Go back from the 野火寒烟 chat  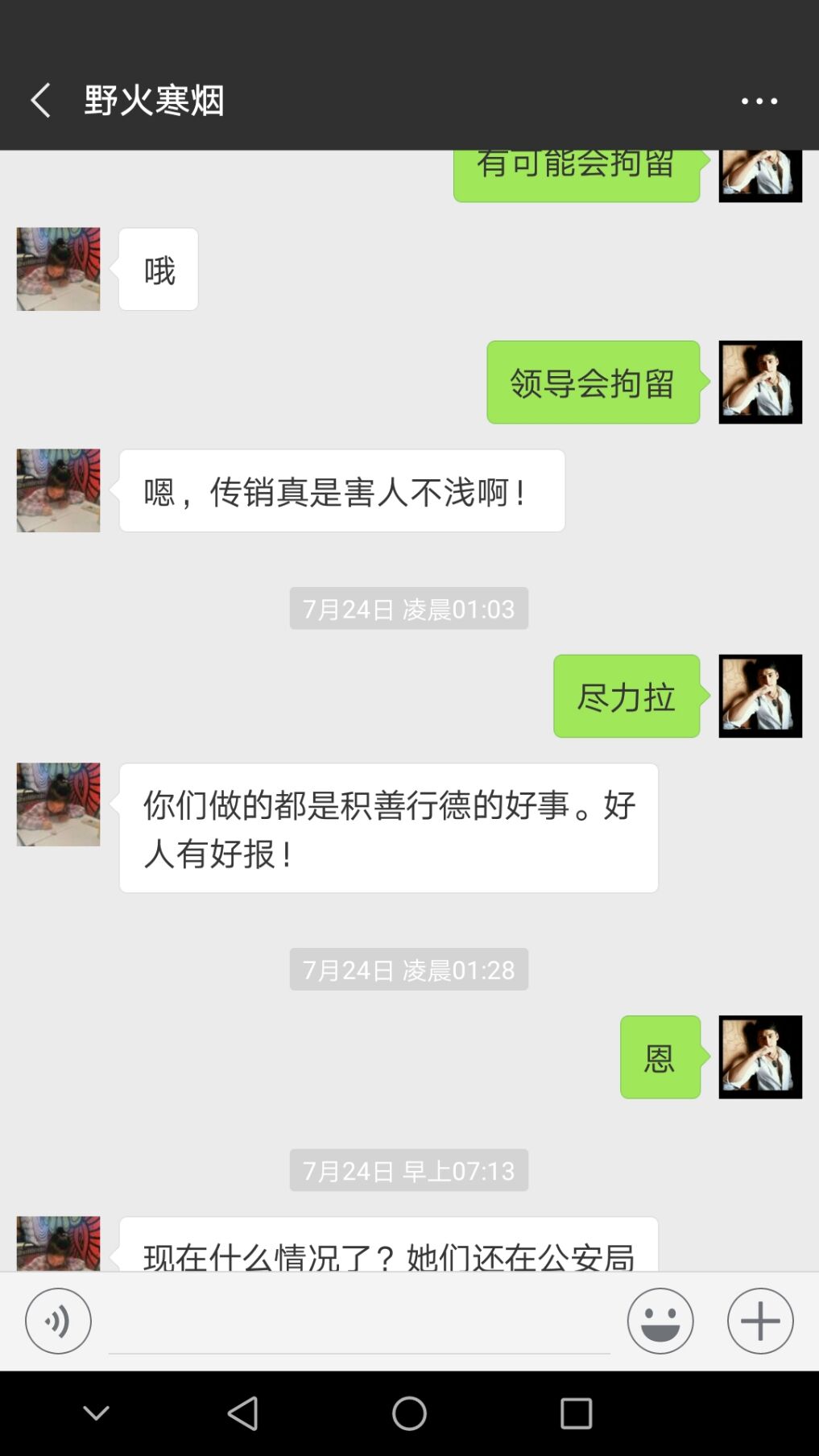tap(40, 101)
